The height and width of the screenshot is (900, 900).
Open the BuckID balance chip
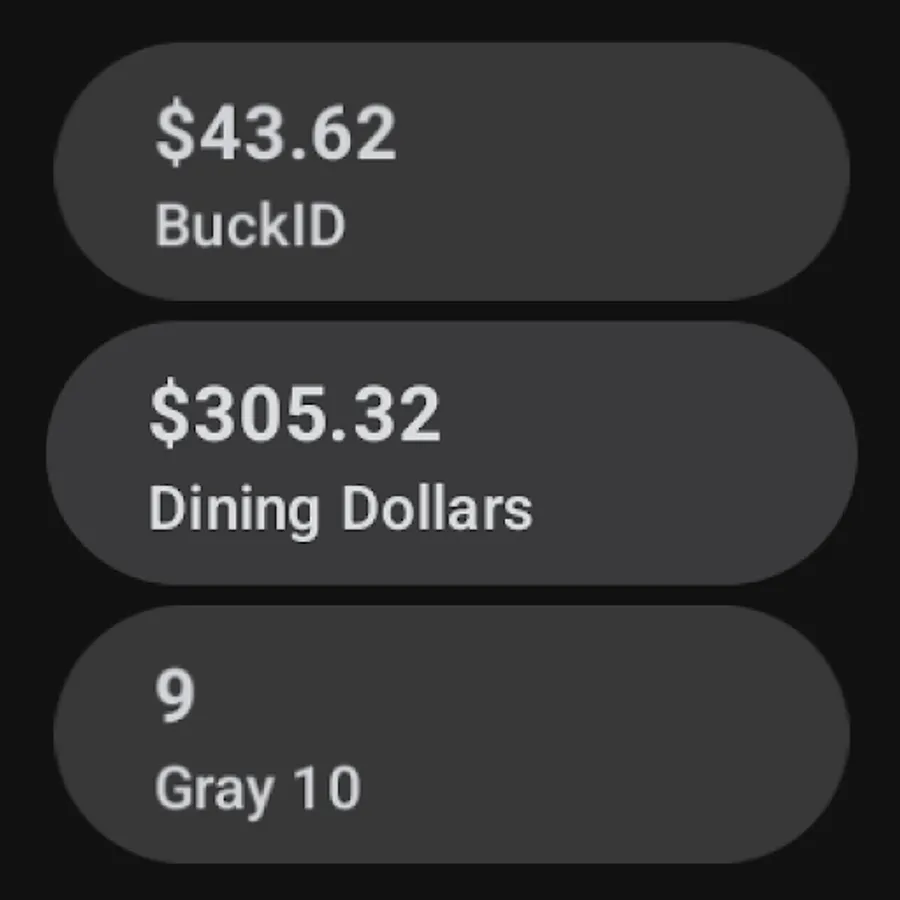tap(450, 172)
